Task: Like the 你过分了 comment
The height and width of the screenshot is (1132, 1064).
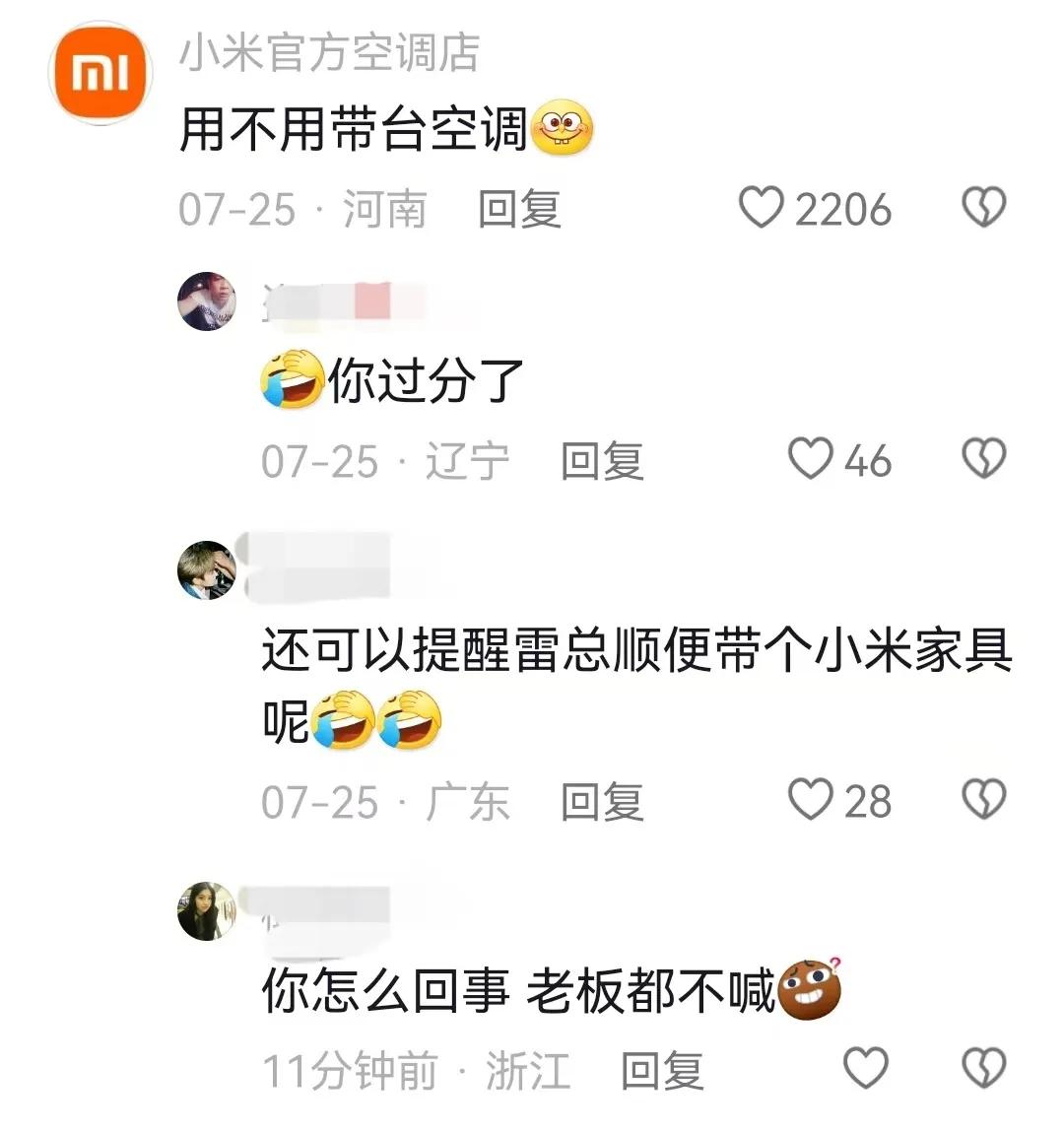Action: pos(812,459)
